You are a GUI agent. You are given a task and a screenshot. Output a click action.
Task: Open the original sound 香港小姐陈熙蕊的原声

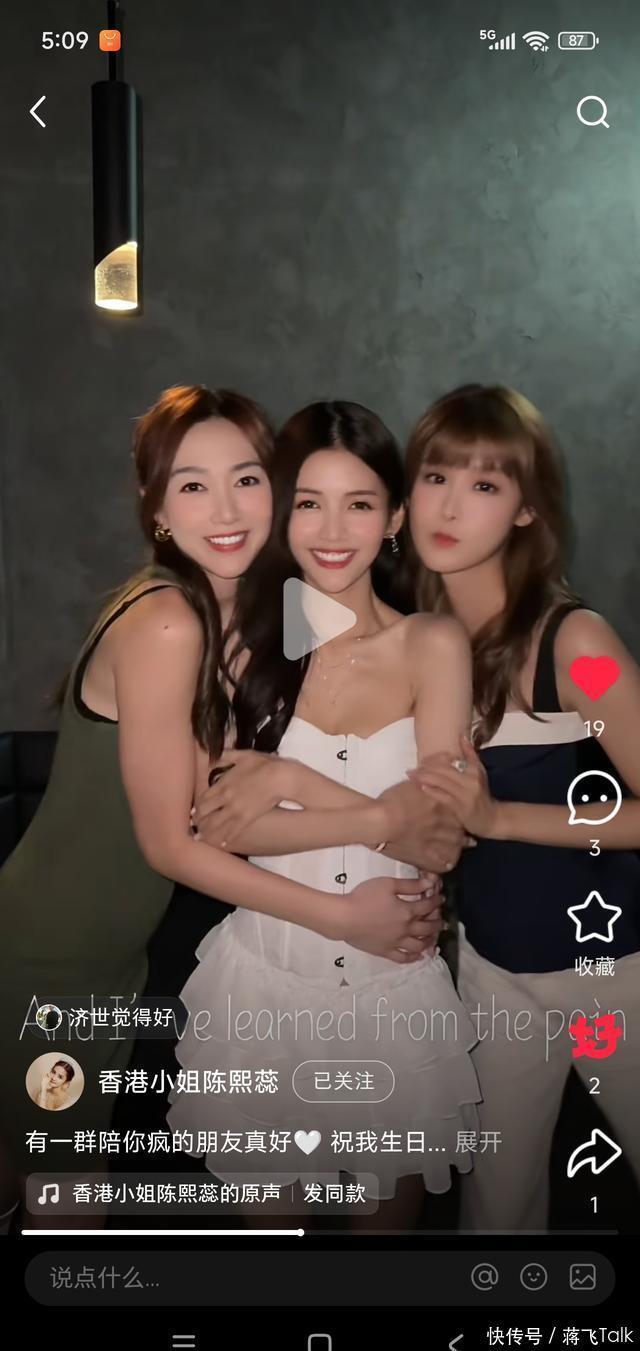(175, 1193)
